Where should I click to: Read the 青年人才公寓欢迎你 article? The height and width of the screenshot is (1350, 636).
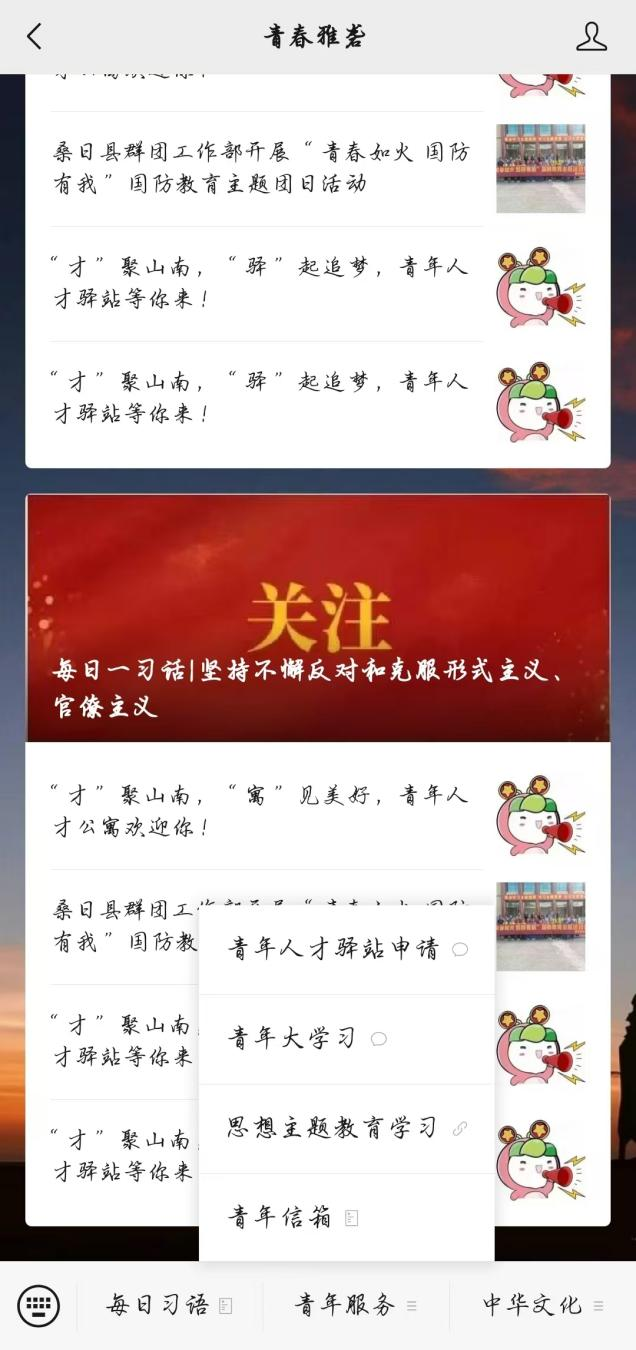[x=260, y=811]
